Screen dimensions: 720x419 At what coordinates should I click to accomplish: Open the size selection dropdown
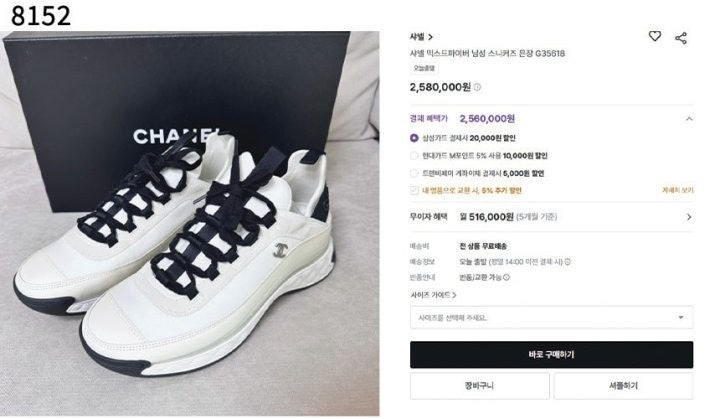[x=551, y=317]
